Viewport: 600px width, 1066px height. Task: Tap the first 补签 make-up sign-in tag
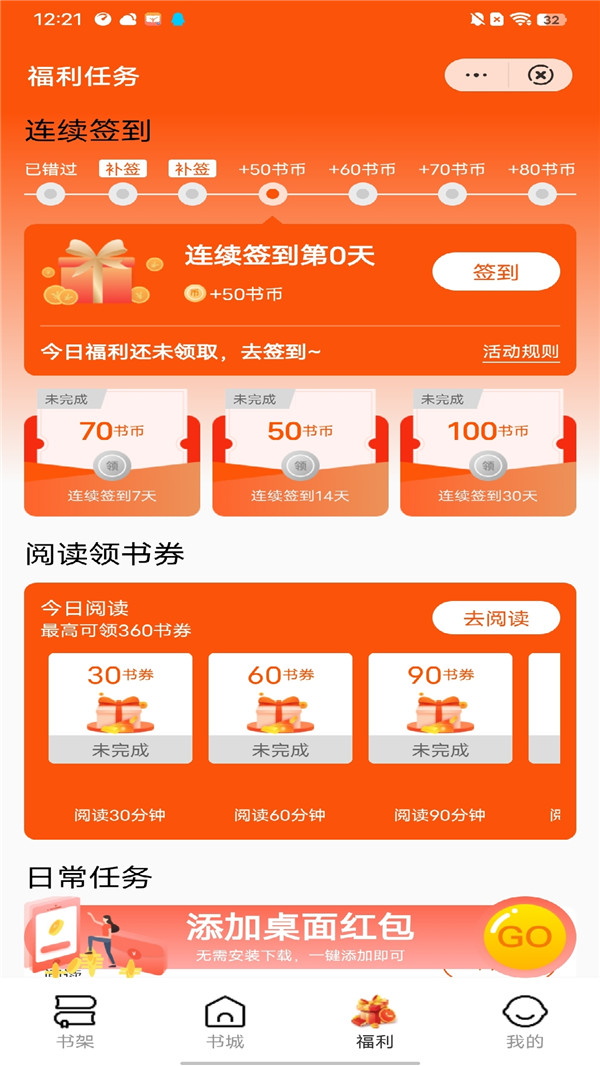click(123, 169)
